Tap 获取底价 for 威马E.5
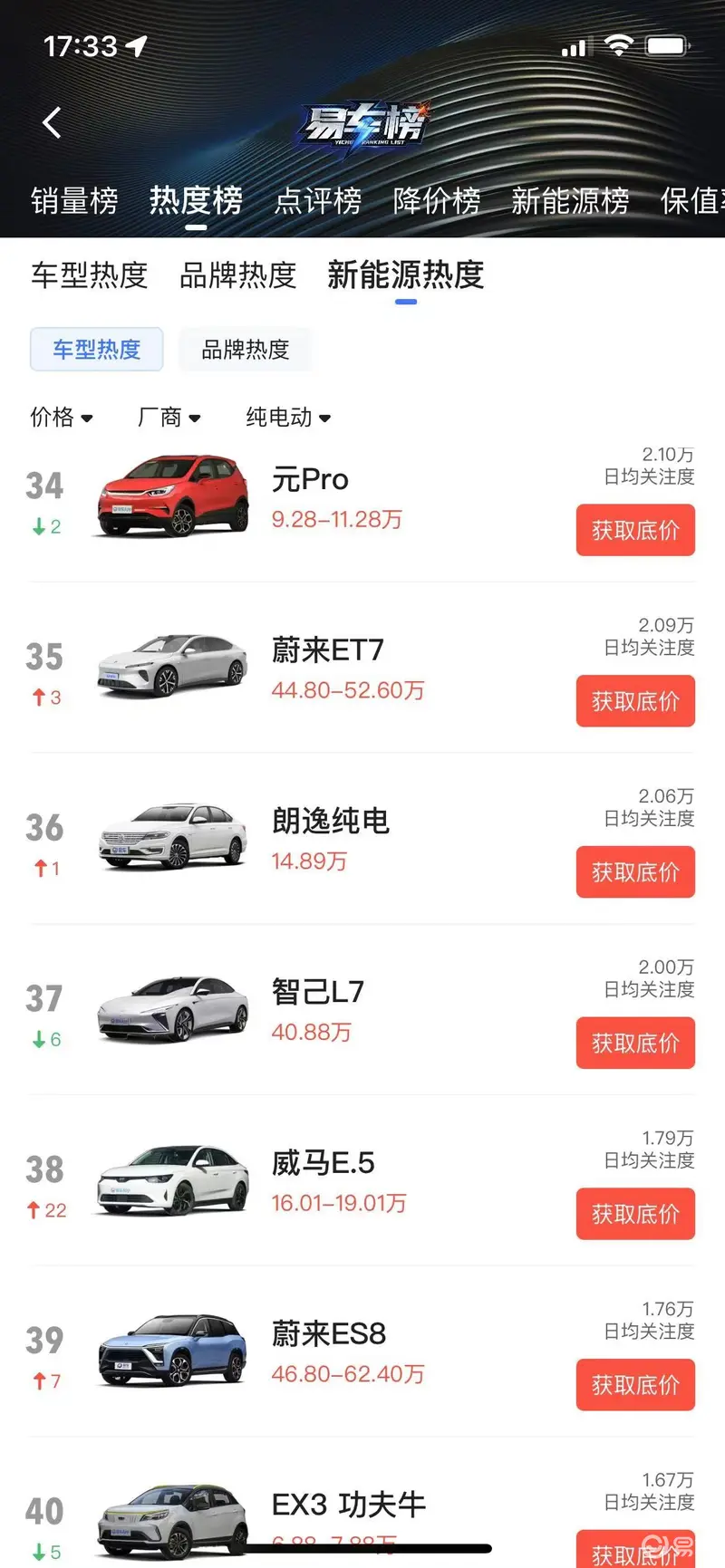725x1568 pixels. click(x=635, y=1214)
